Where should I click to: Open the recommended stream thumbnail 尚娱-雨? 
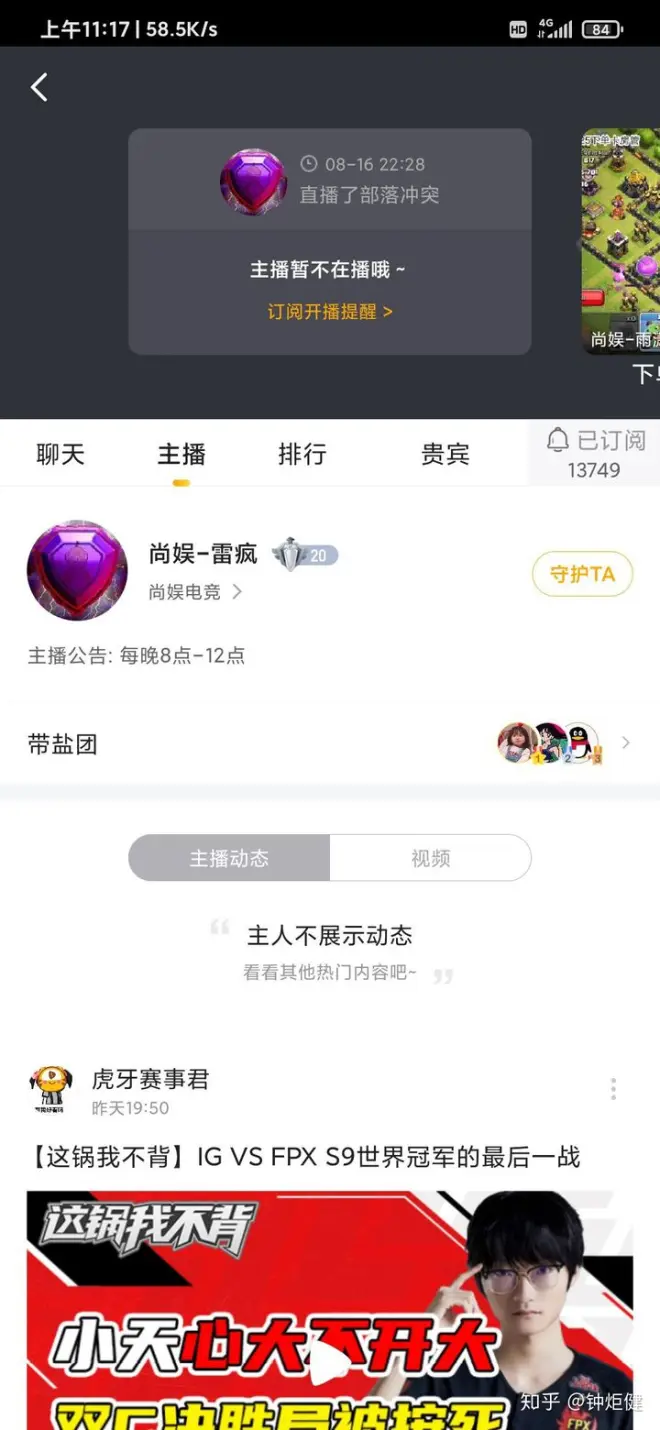[x=621, y=240]
